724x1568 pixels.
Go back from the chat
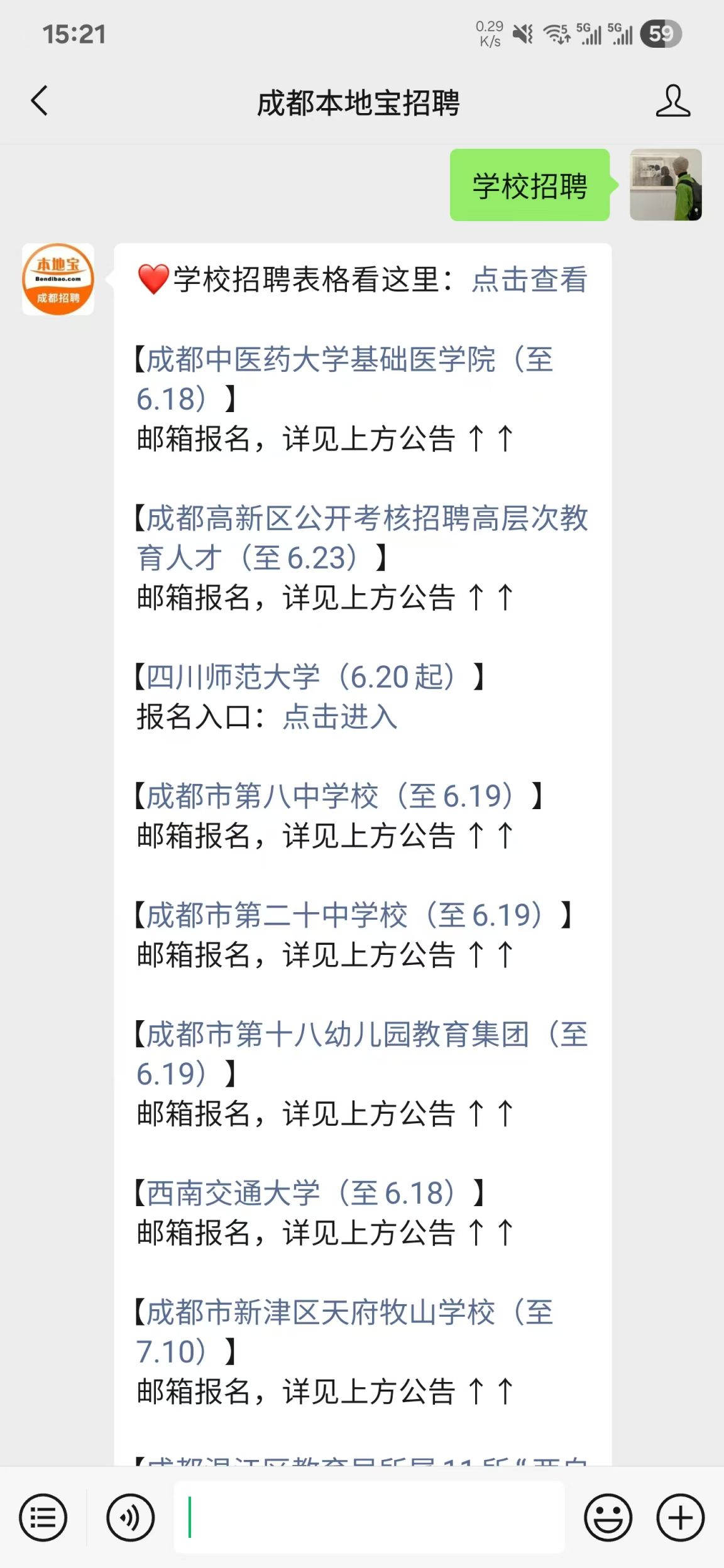pos(40,101)
